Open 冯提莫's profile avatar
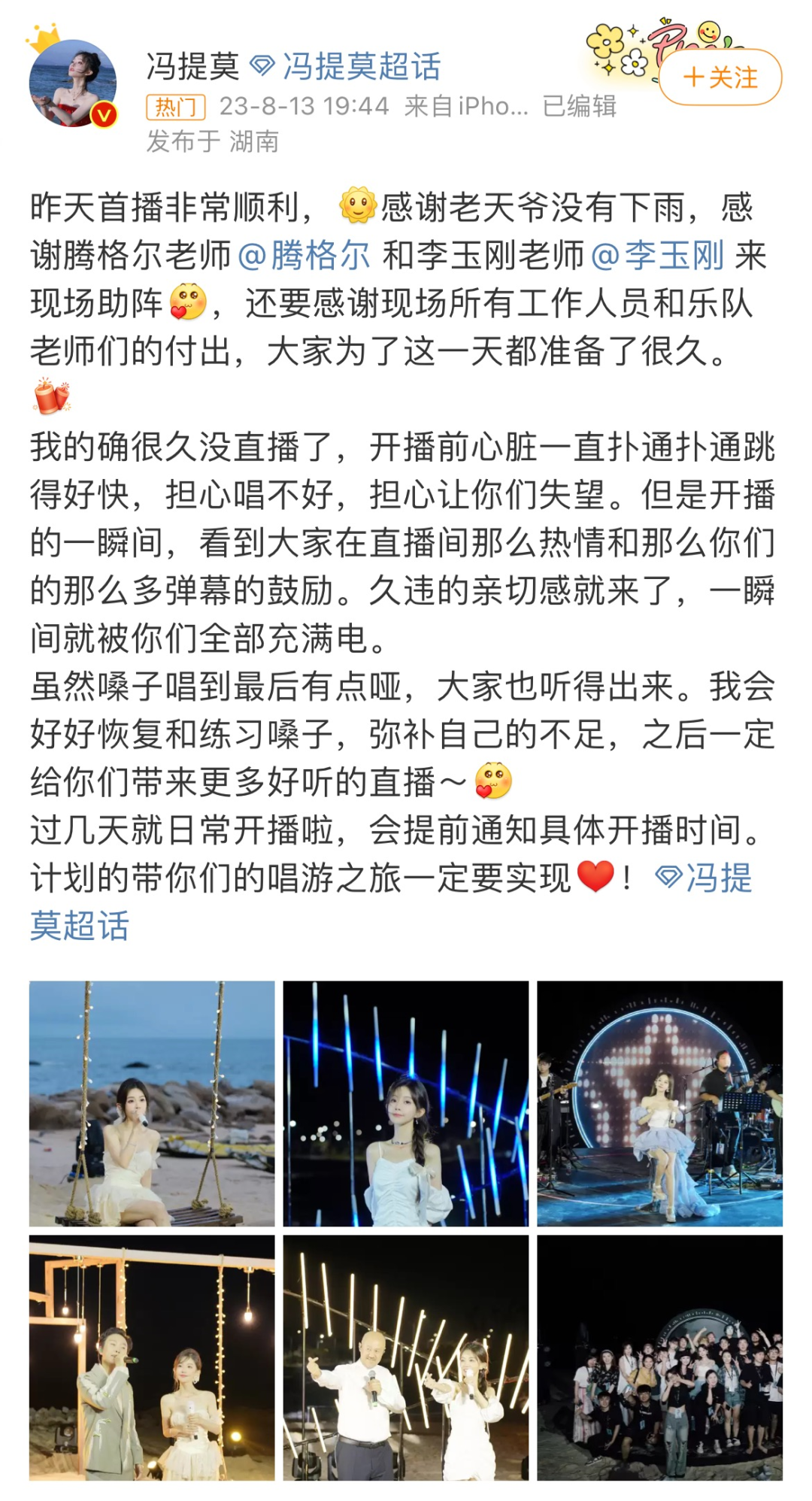 pyautogui.click(x=72, y=83)
